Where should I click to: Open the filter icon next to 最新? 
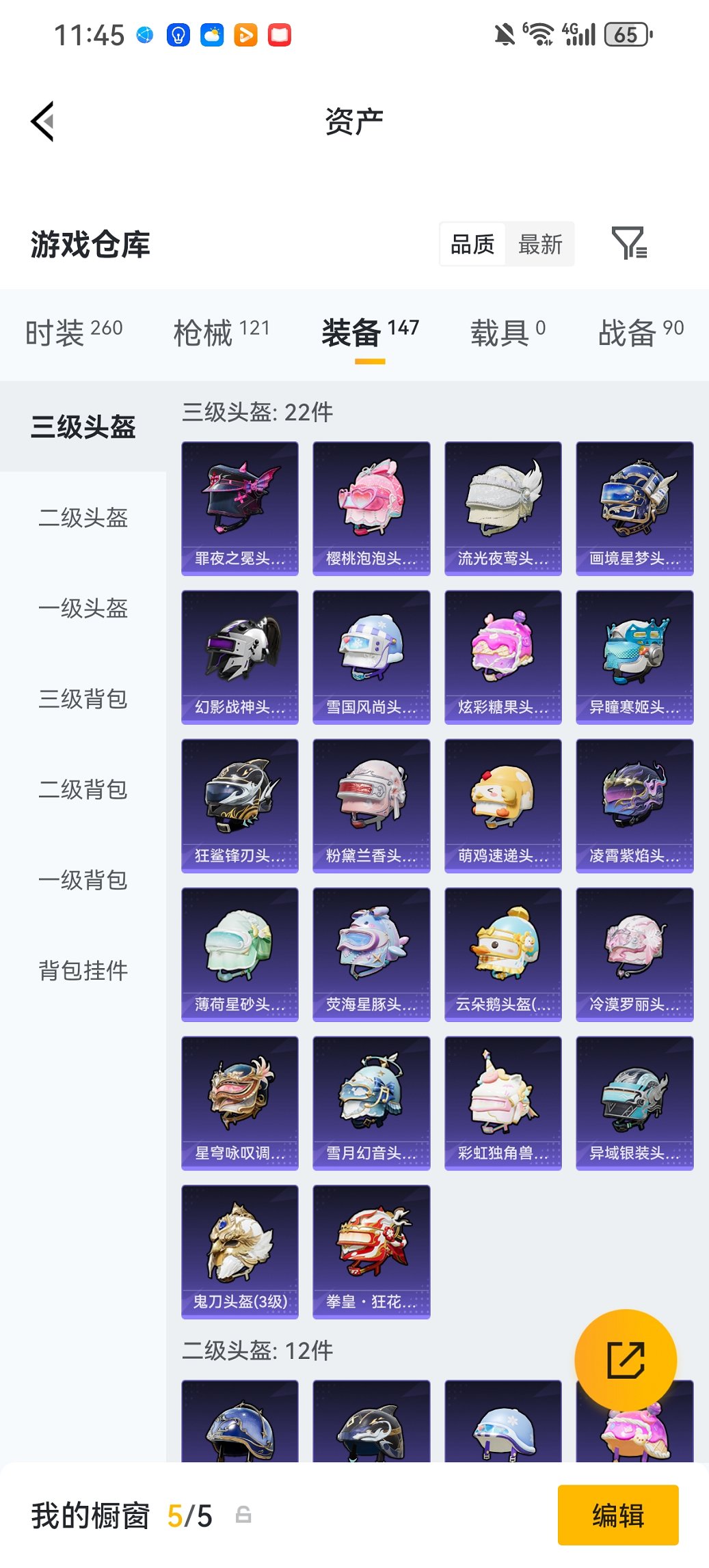628,243
